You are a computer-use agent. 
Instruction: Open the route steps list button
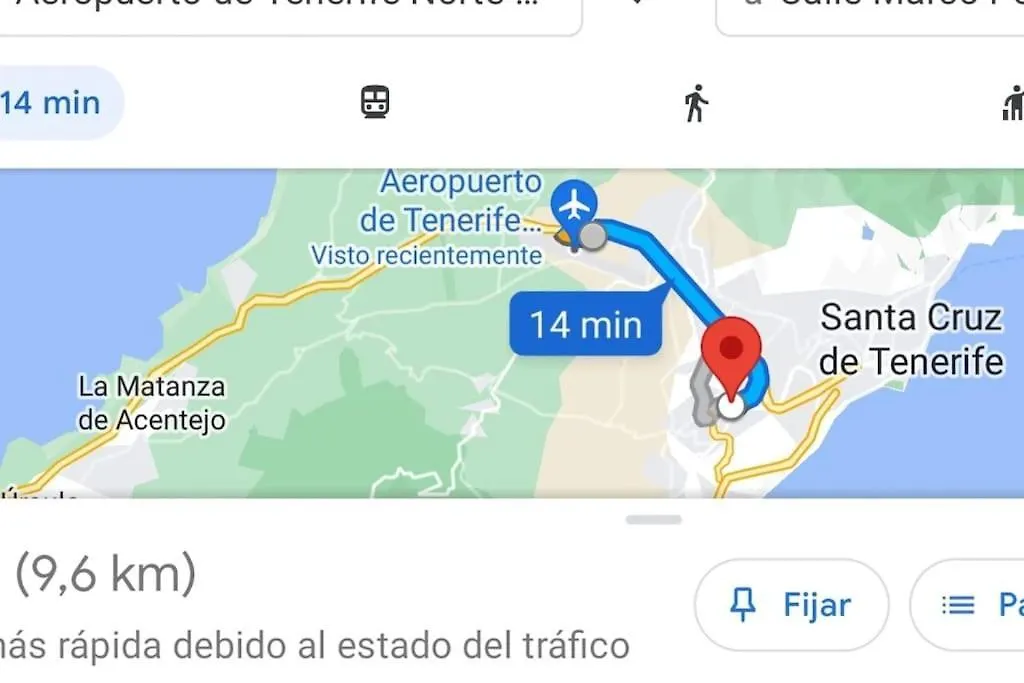click(975, 605)
